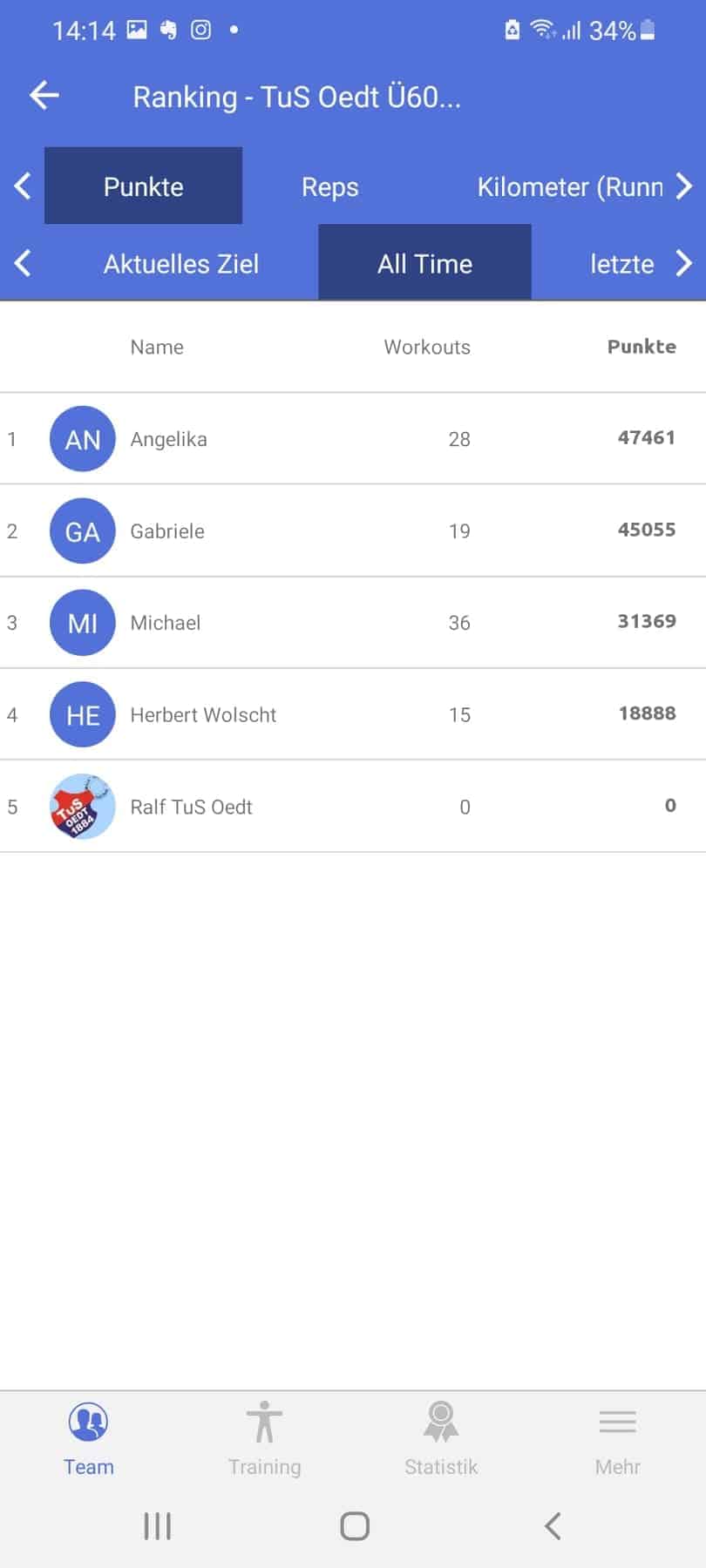Tap right chevron beside the letzte tab
The image size is (706, 1568).
pos(684,263)
